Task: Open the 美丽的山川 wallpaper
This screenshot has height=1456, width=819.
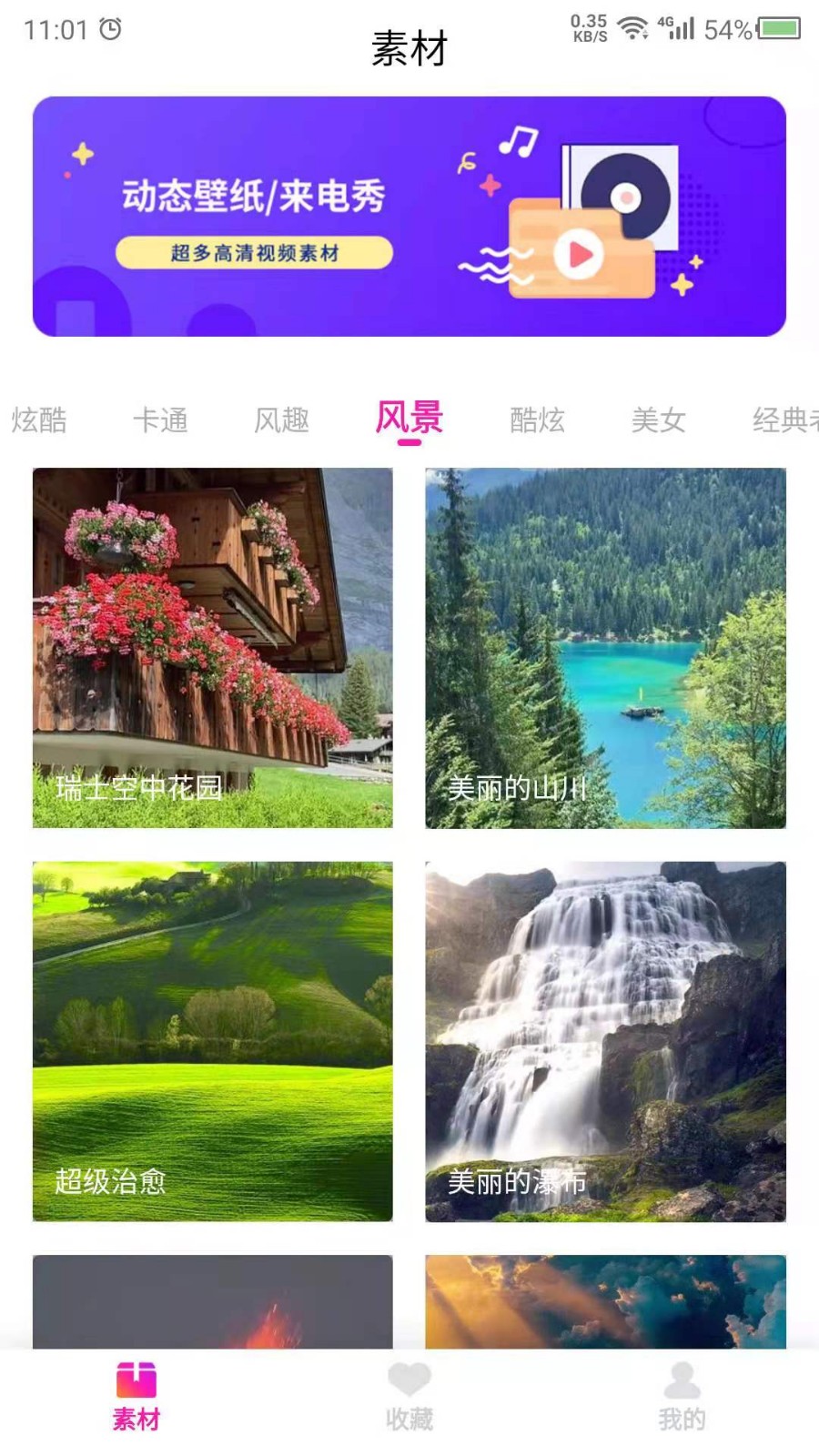Action: [606, 646]
